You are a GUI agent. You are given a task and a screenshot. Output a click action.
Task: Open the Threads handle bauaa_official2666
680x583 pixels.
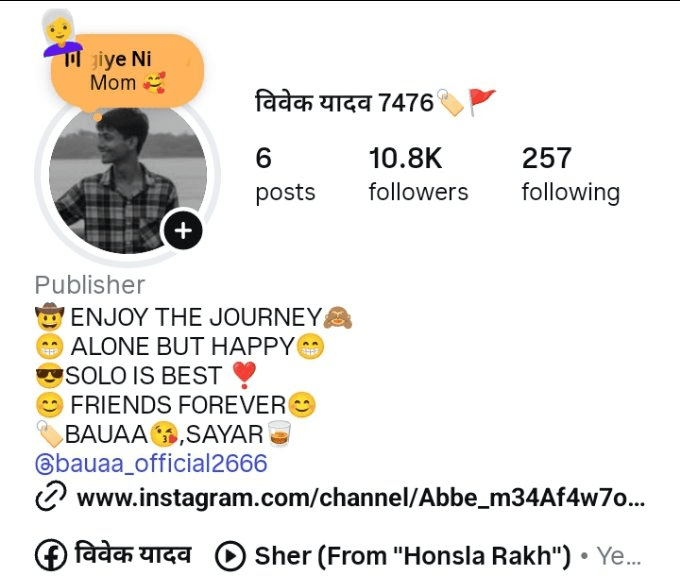(x=151, y=464)
